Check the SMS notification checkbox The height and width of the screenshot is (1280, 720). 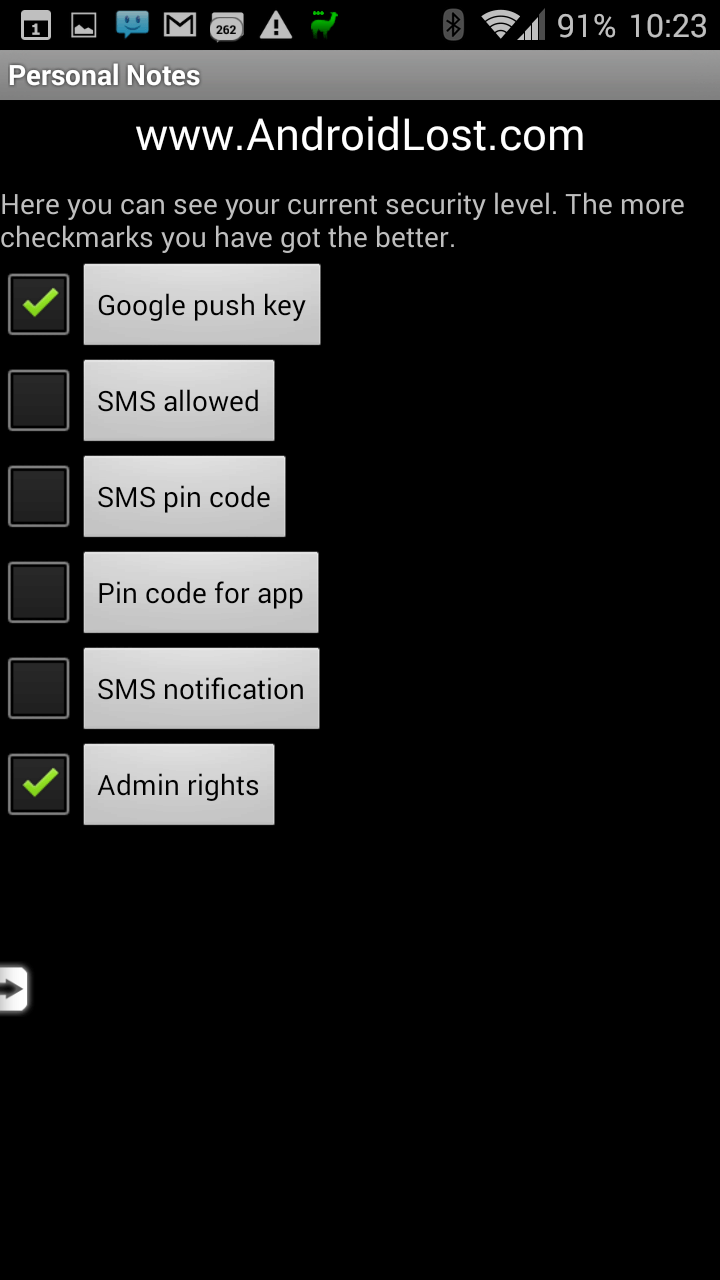pos(39,688)
